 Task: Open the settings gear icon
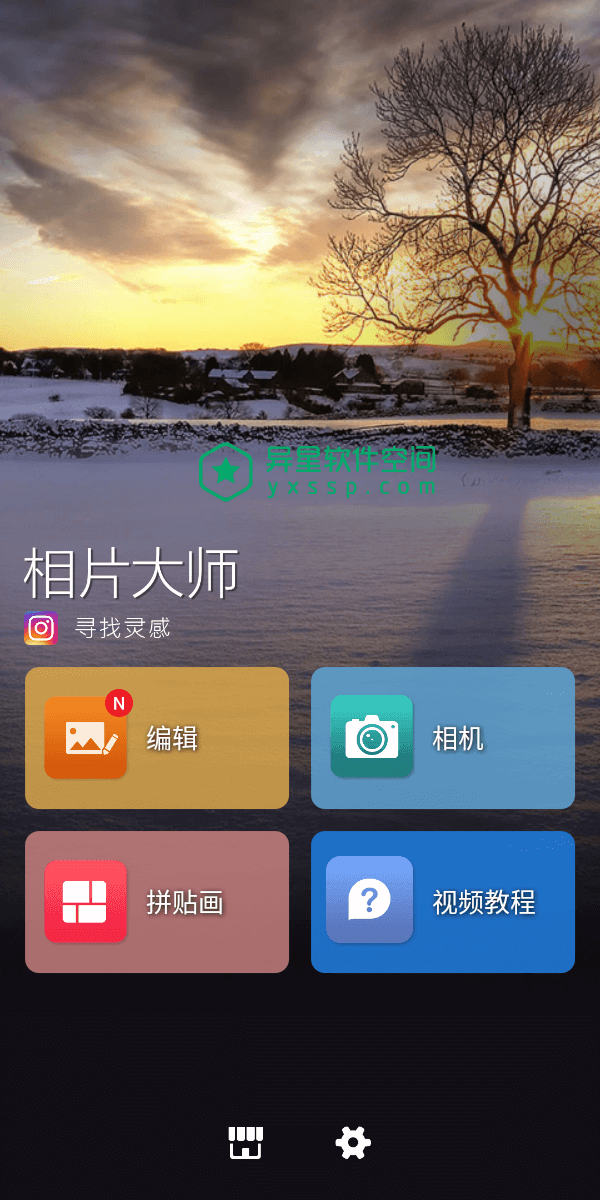(x=353, y=1142)
